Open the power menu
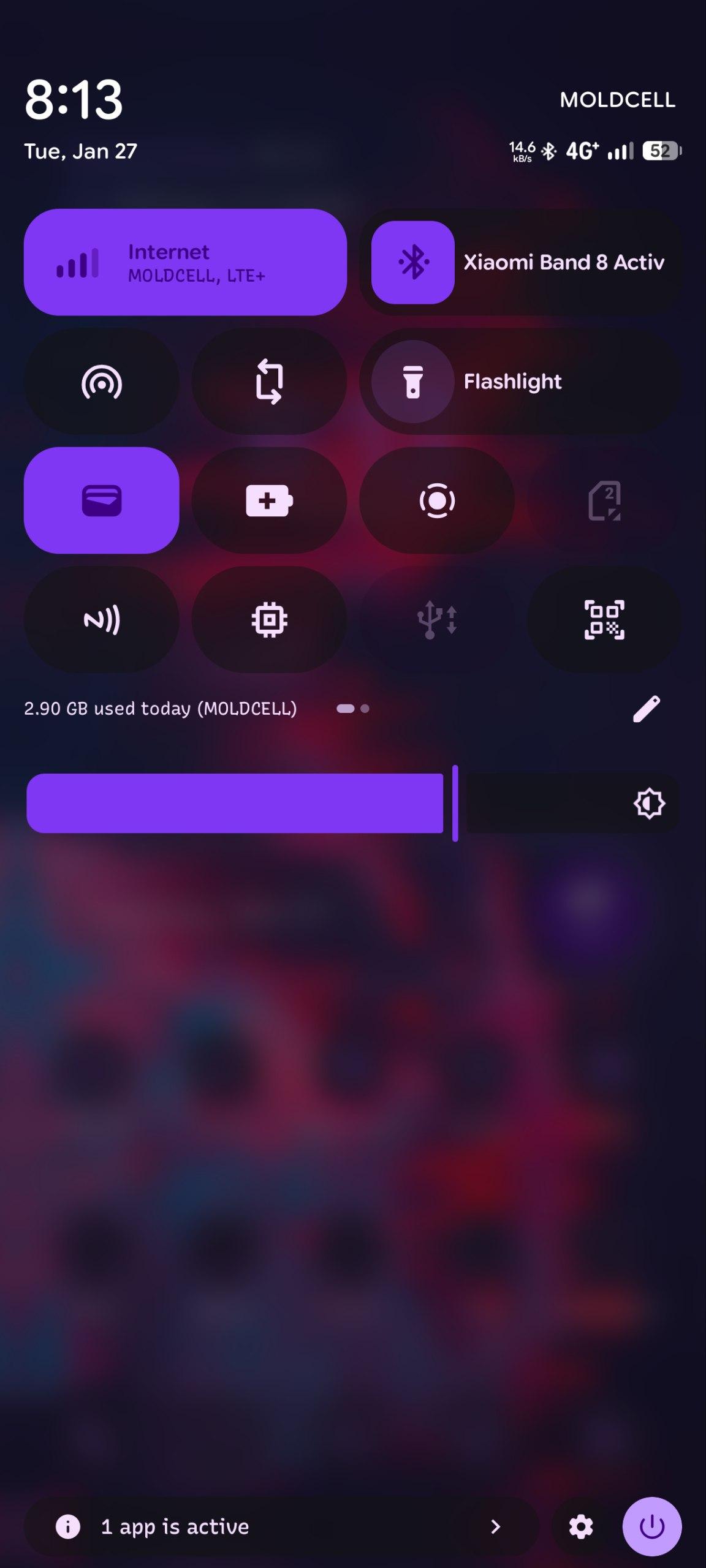The width and height of the screenshot is (706, 1568). click(x=652, y=1527)
